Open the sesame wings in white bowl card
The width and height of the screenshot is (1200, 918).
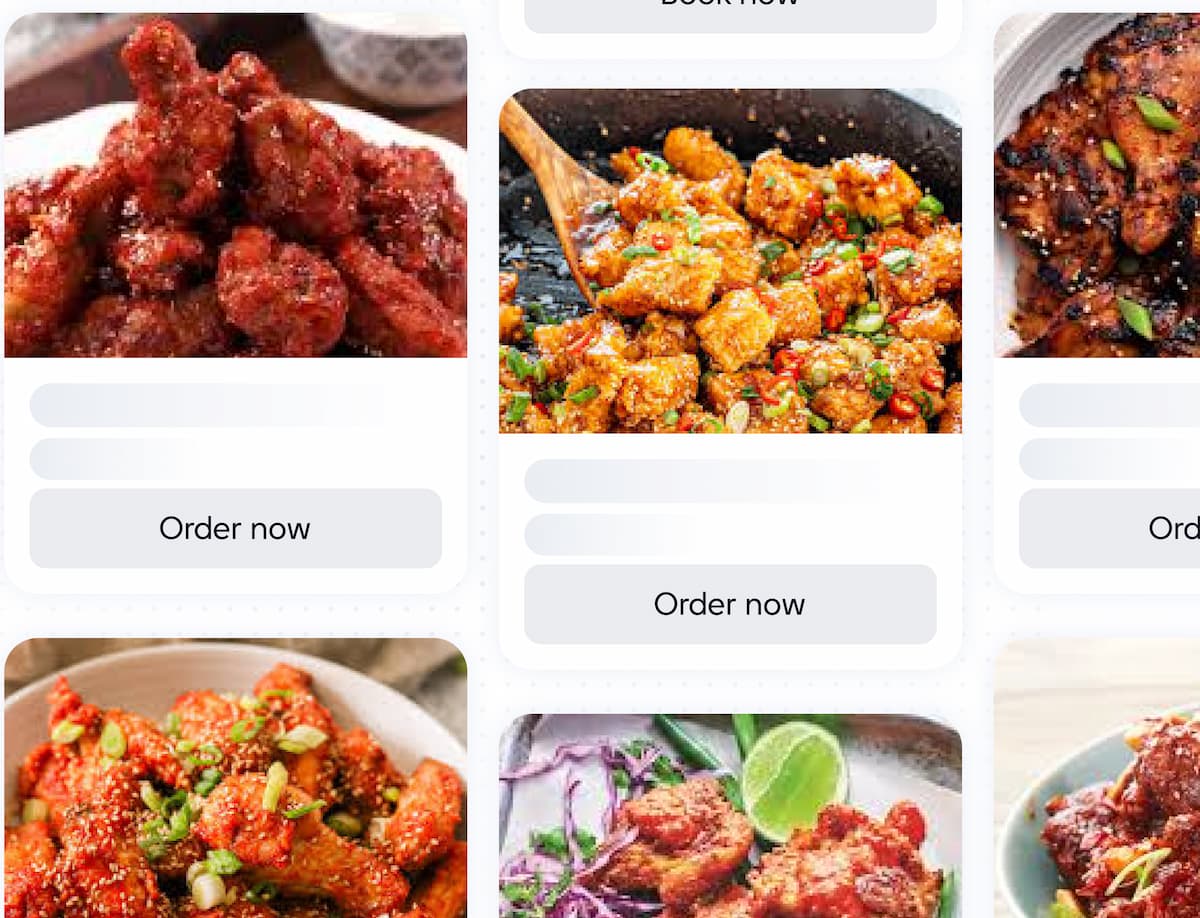[235, 778]
